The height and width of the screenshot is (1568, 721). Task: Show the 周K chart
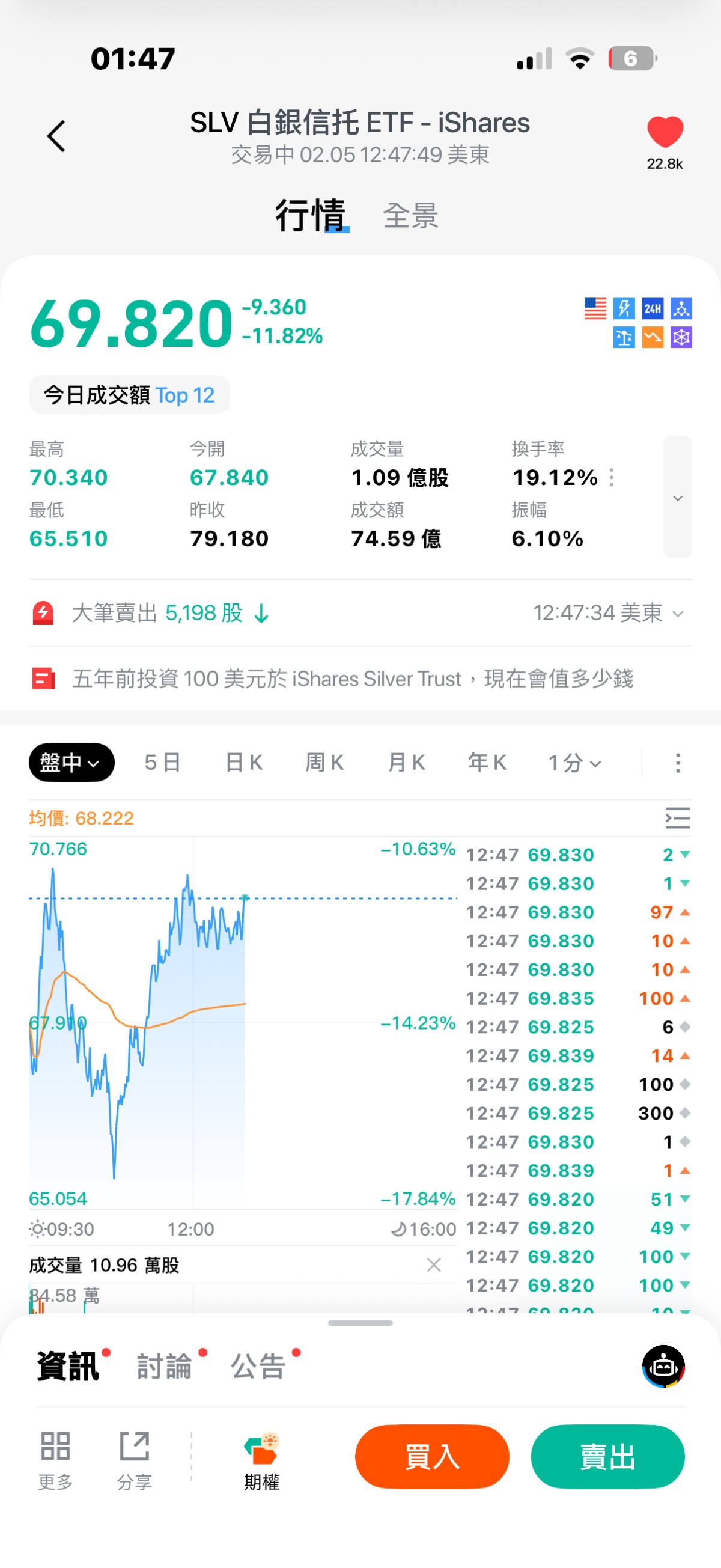(x=324, y=762)
